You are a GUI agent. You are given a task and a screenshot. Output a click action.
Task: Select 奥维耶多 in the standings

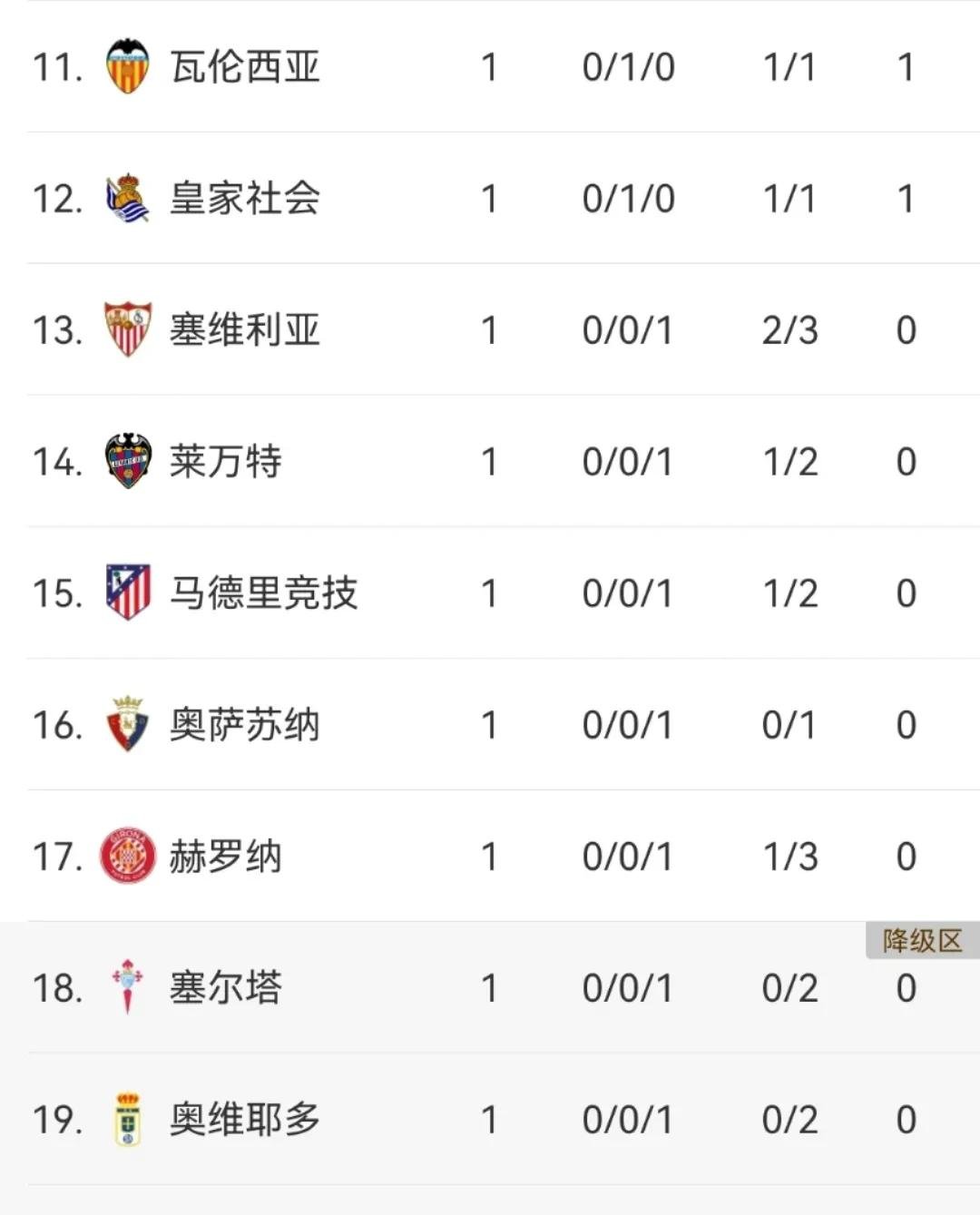[x=245, y=1120]
